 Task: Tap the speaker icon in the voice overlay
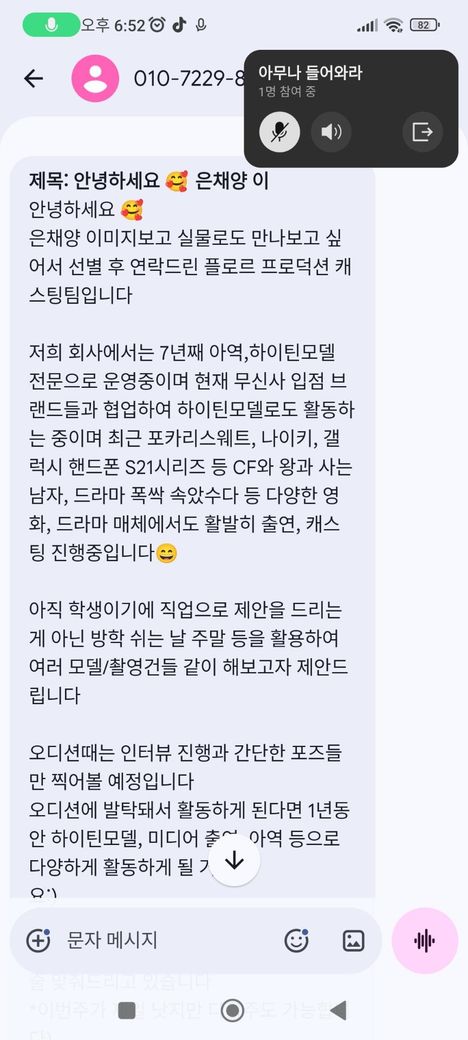331,132
